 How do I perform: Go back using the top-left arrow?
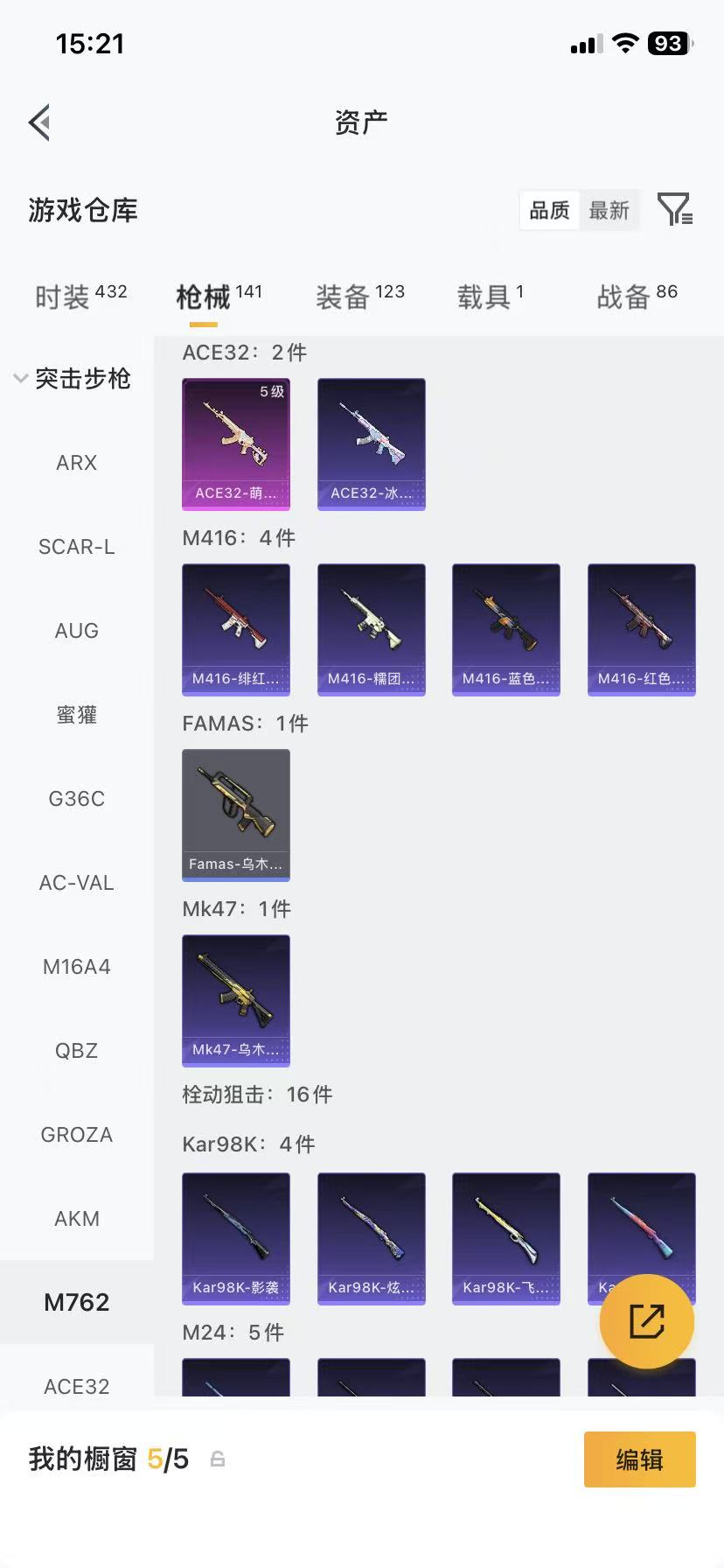pos(39,122)
